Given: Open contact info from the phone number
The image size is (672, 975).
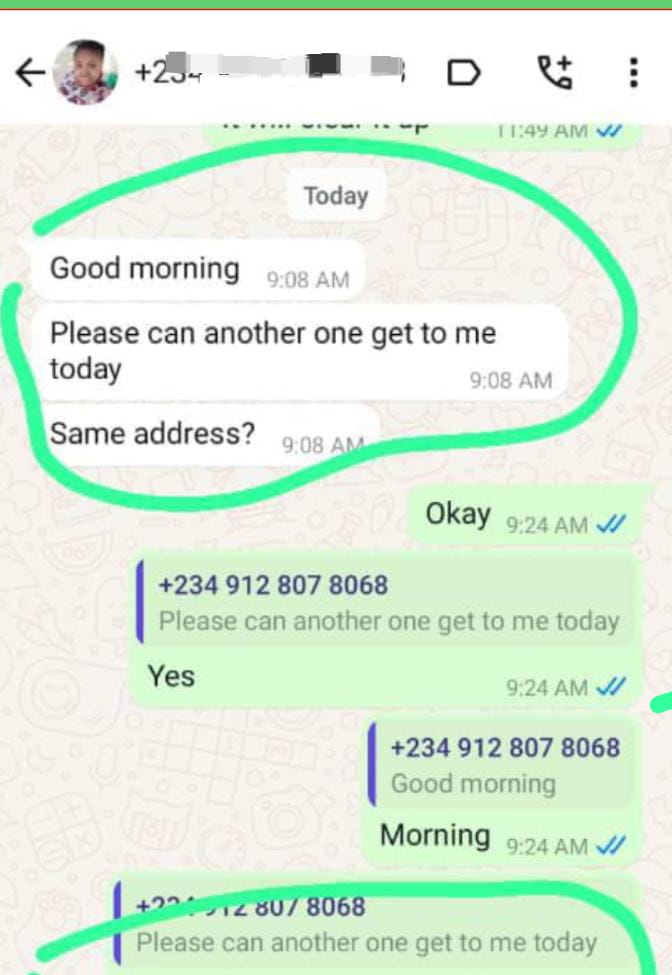Looking at the screenshot, I should 268,72.
